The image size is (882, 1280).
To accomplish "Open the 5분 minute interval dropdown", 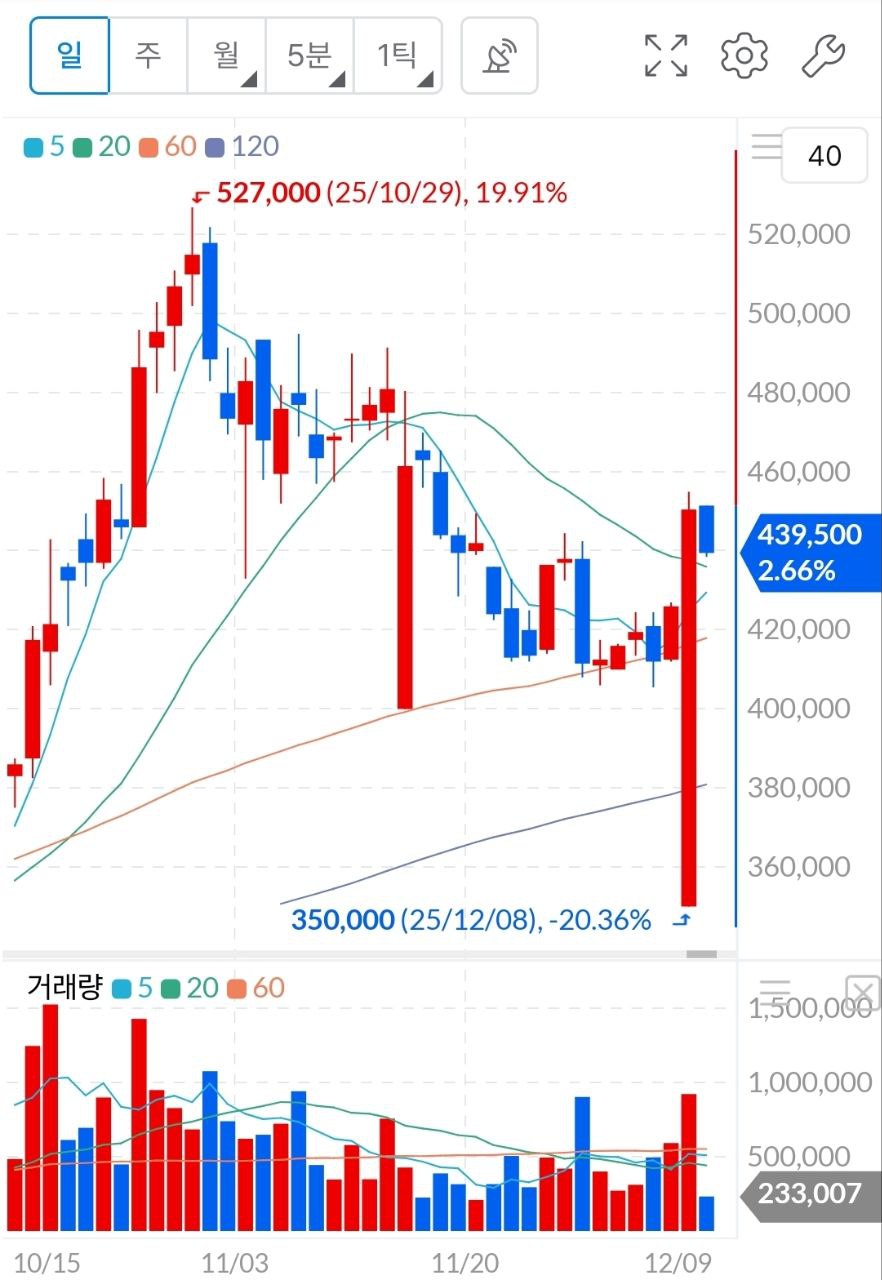I will coord(311,55).
